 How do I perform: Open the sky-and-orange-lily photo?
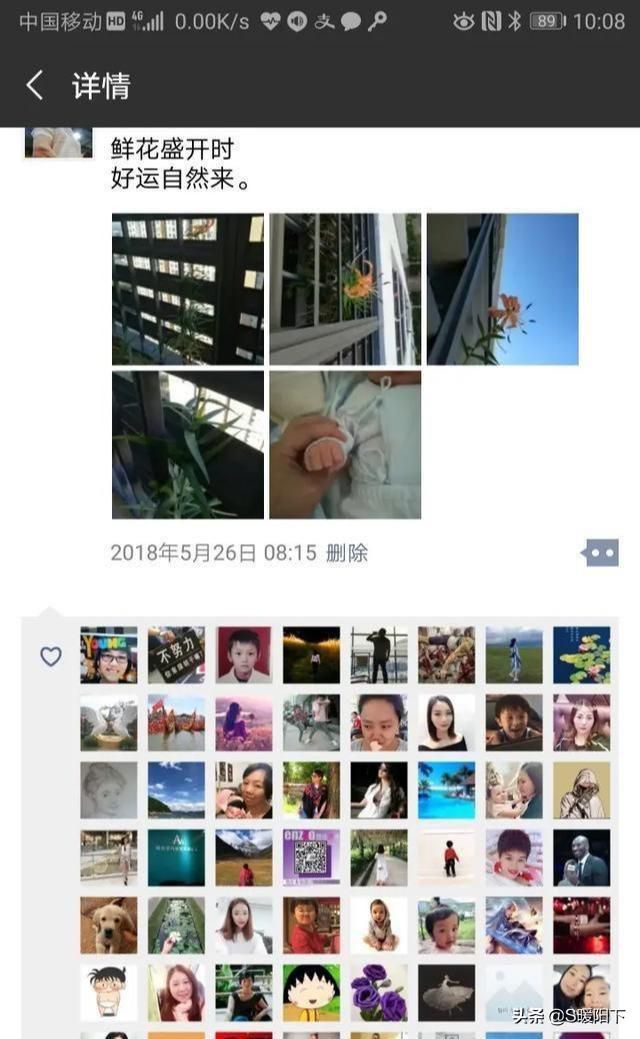pyautogui.click(x=502, y=289)
